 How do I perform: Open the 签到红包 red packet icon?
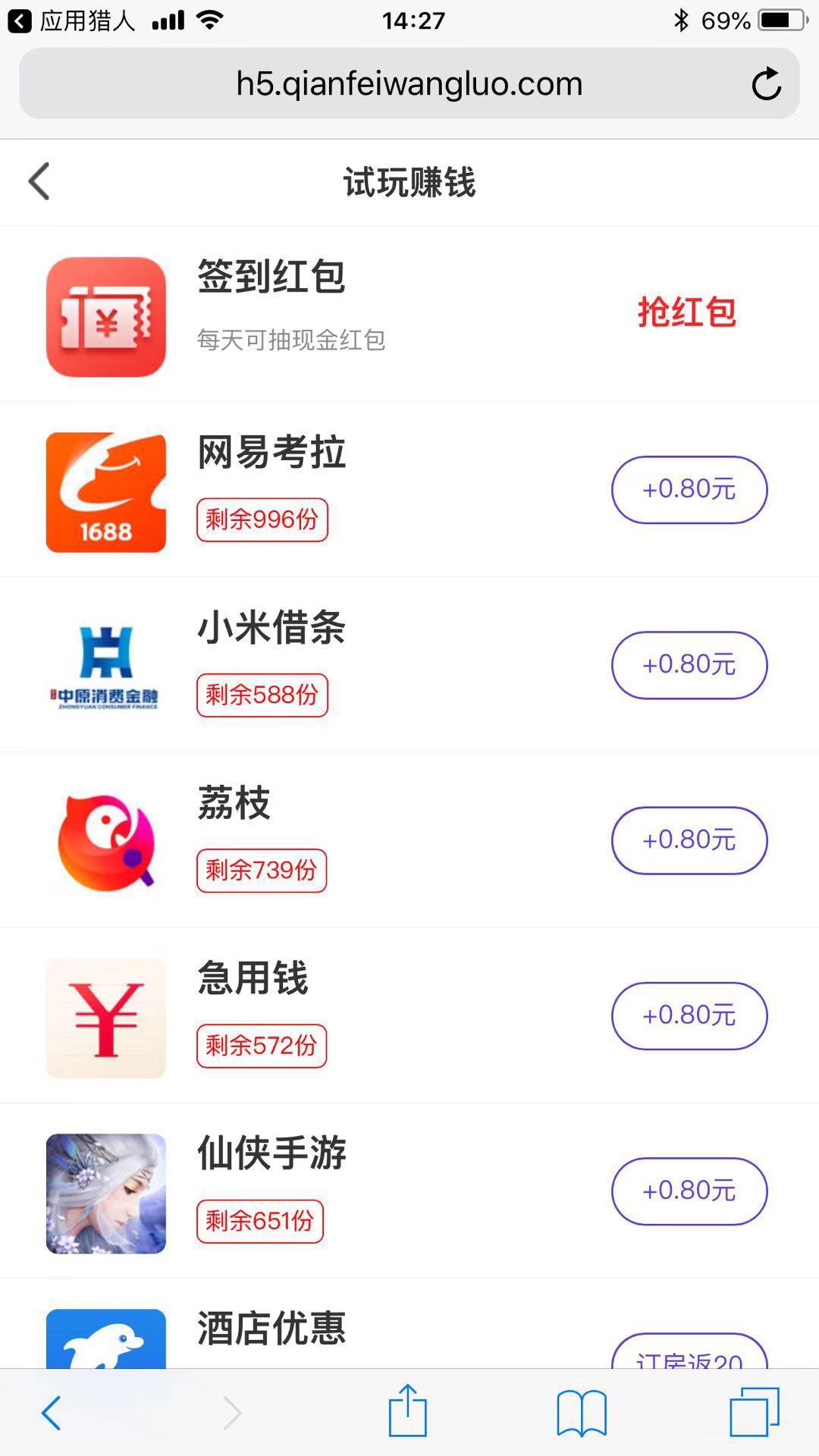point(105,317)
